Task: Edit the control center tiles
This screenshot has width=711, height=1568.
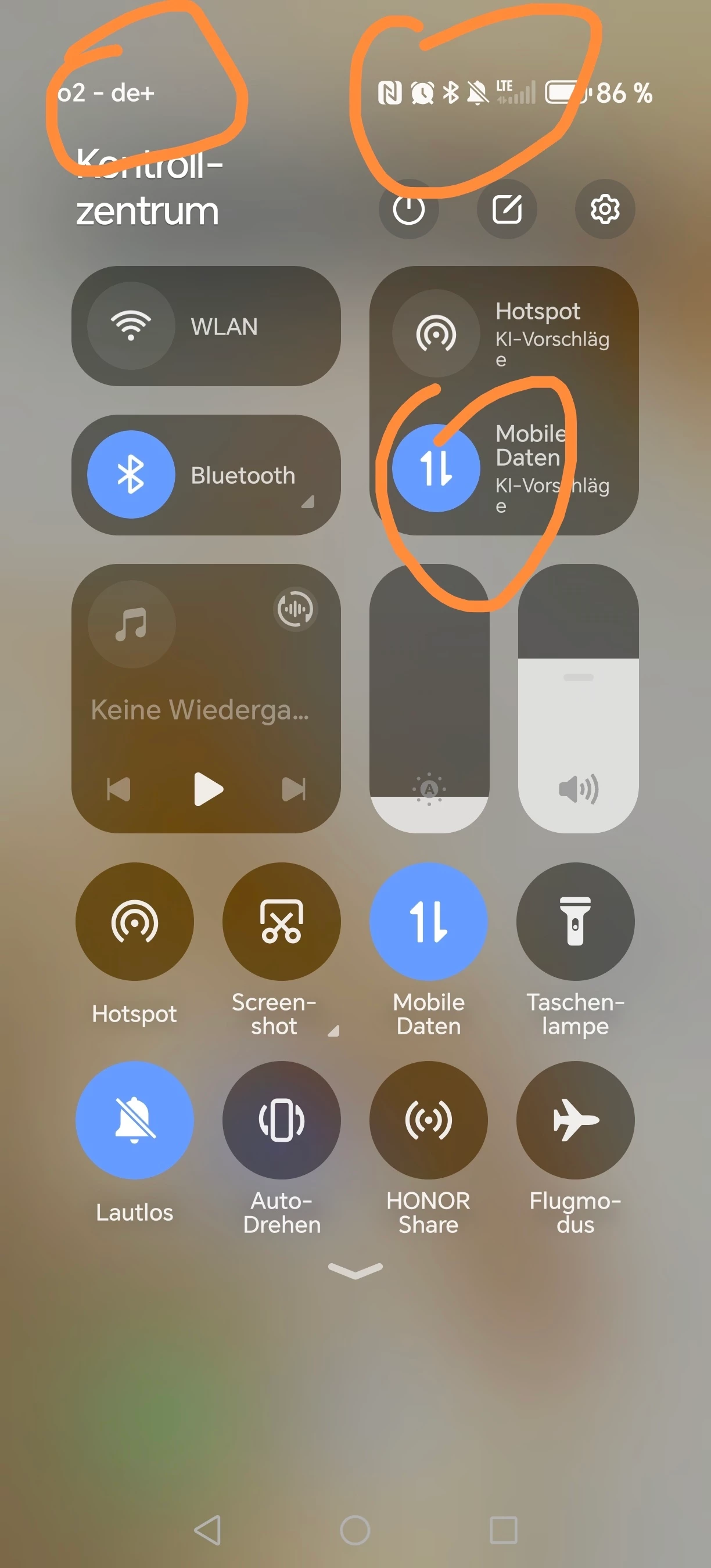Action: tap(507, 210)
